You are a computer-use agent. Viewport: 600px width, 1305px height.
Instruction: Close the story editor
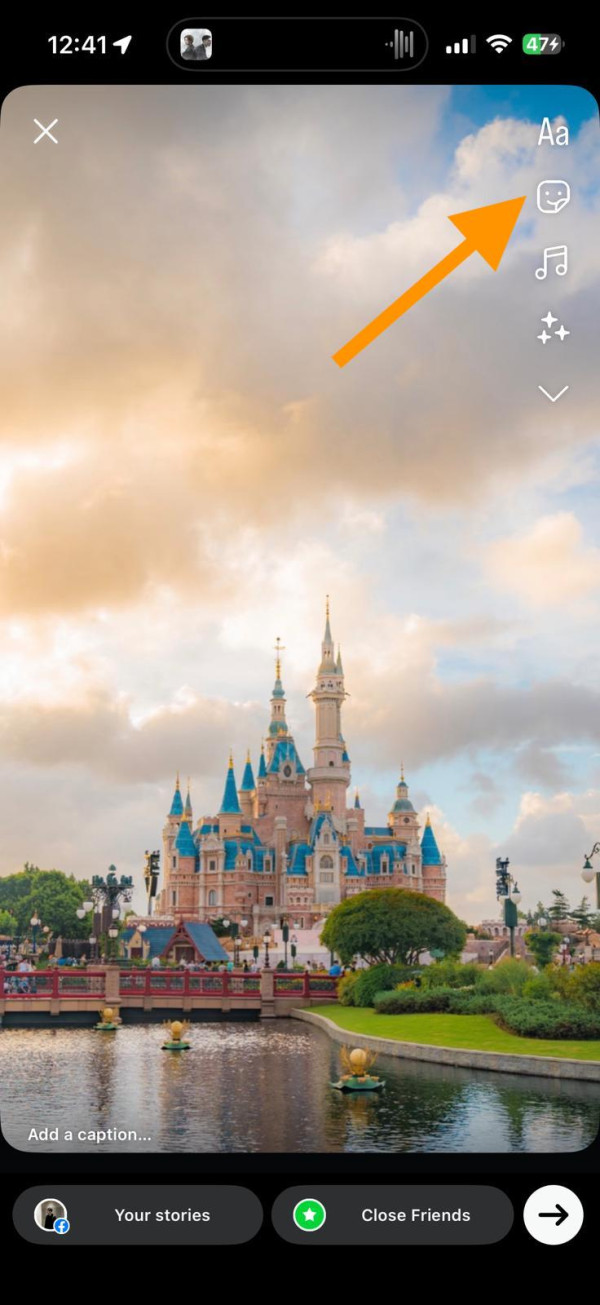(45, 131)
